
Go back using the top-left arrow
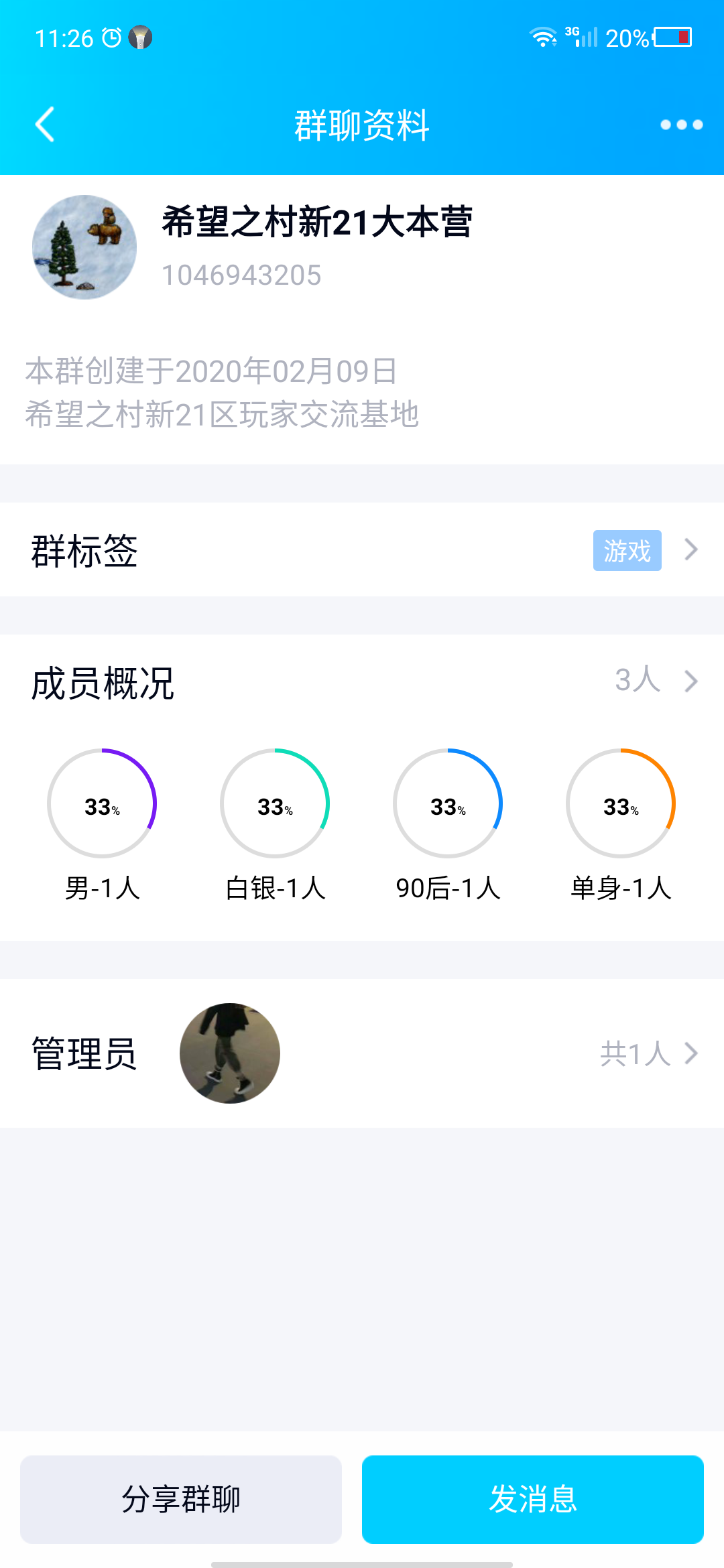[44, 125]
